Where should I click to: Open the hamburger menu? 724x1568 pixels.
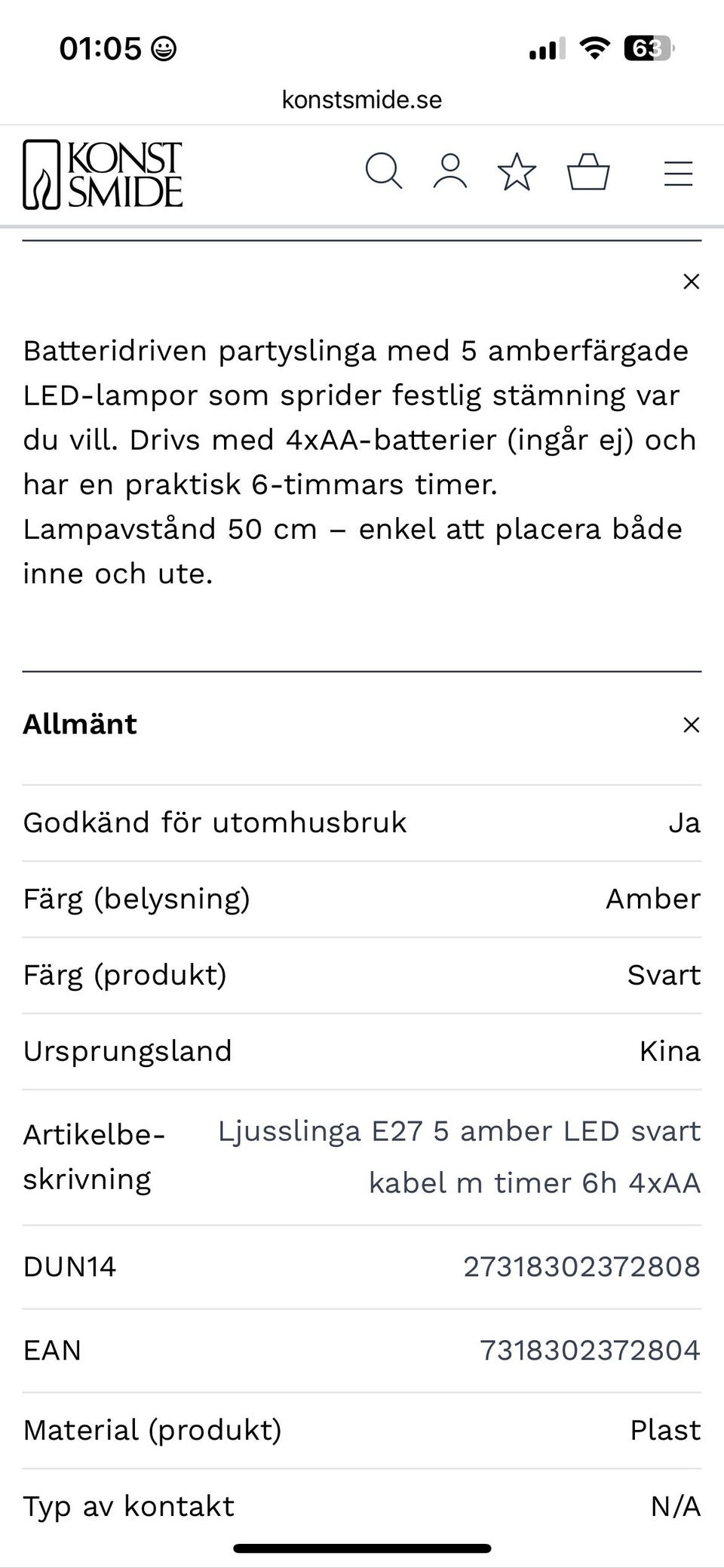point(678,174)
